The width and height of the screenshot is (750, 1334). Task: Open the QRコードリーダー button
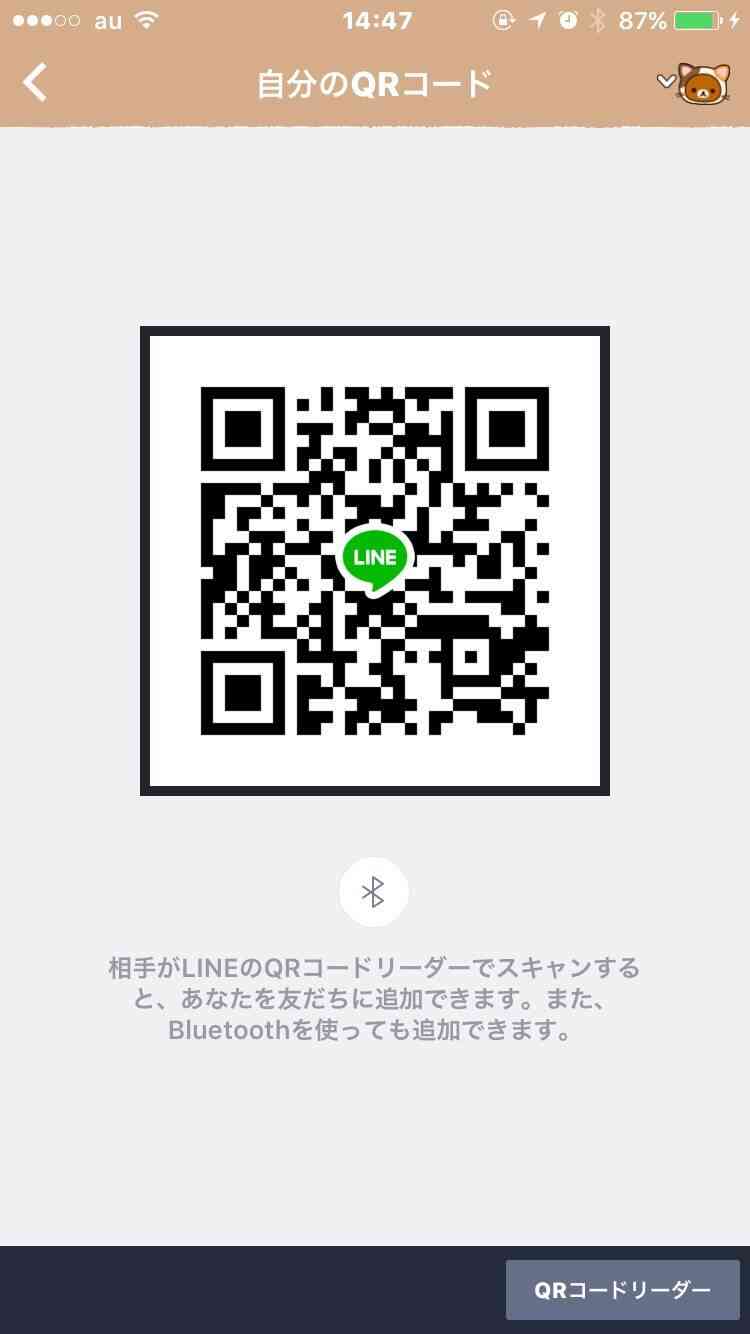(x=622, y=1290)
